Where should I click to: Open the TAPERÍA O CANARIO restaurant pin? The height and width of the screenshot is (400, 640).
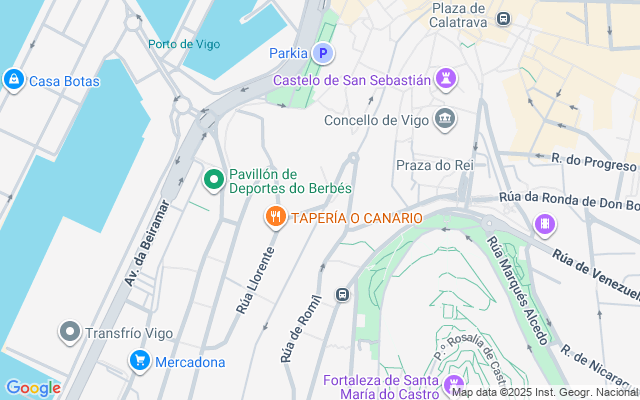coord(276,217)
